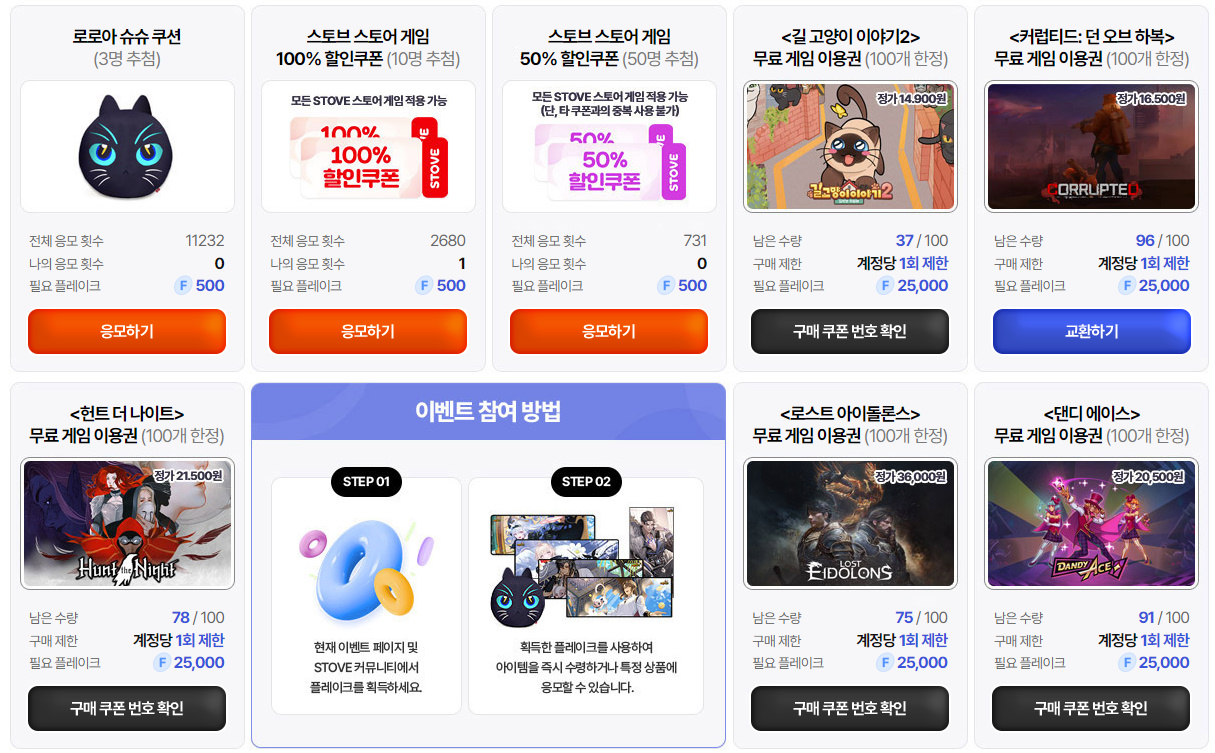The height and width of the screenshot is (753, 1215).
Task: Open the 길 고양이 이야기2 game image
Action: (x=850, y=146)
